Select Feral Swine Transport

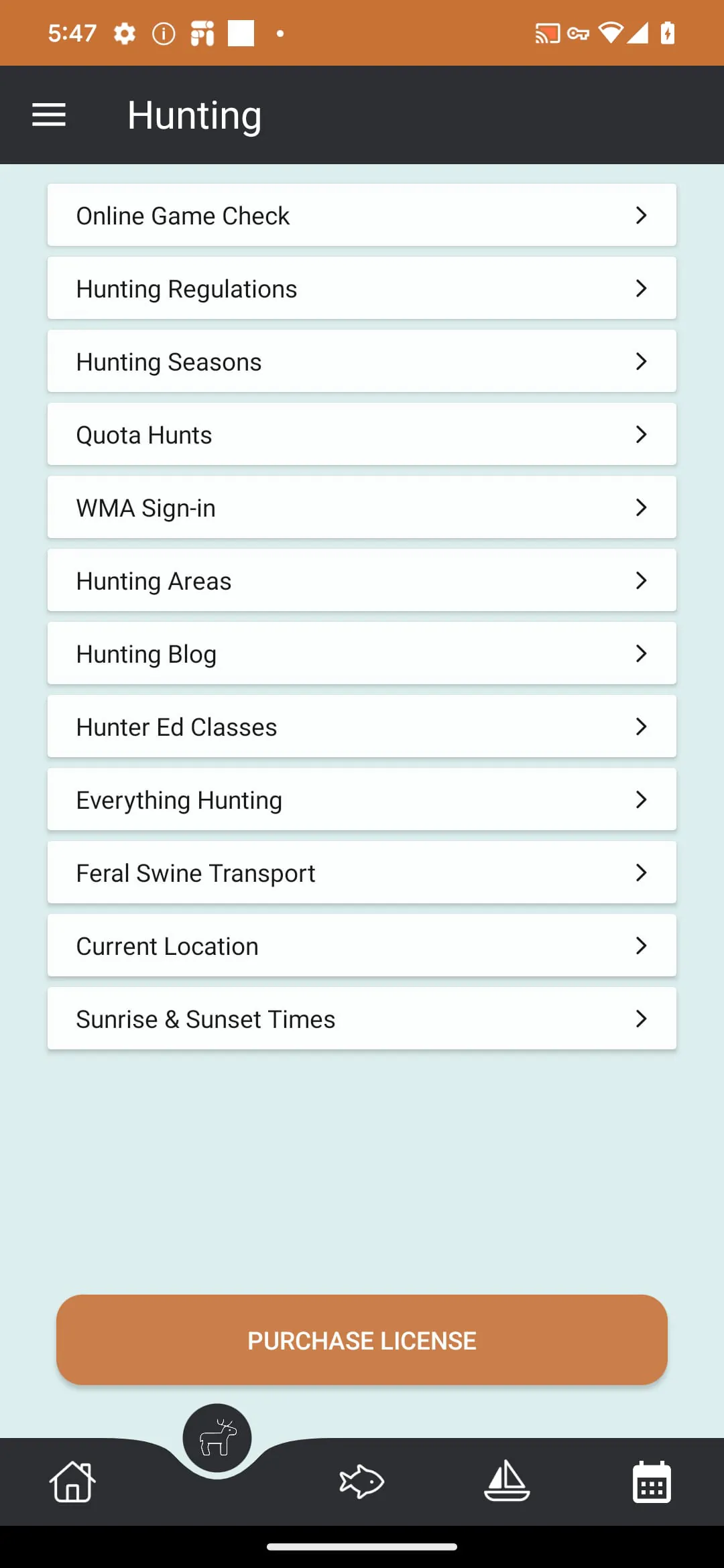pos(362,872)
